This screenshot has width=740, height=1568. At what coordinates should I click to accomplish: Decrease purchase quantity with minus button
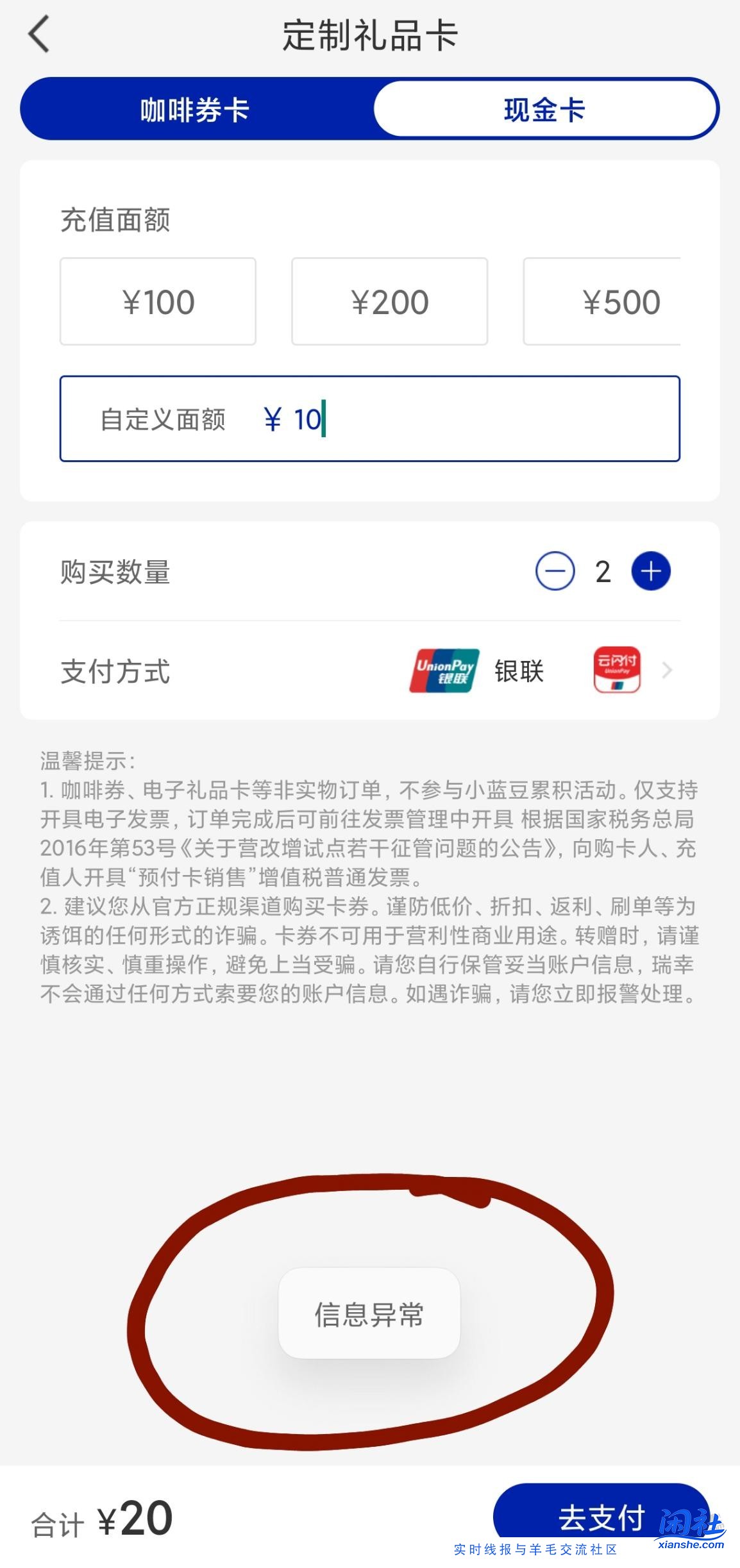(555, 571)
